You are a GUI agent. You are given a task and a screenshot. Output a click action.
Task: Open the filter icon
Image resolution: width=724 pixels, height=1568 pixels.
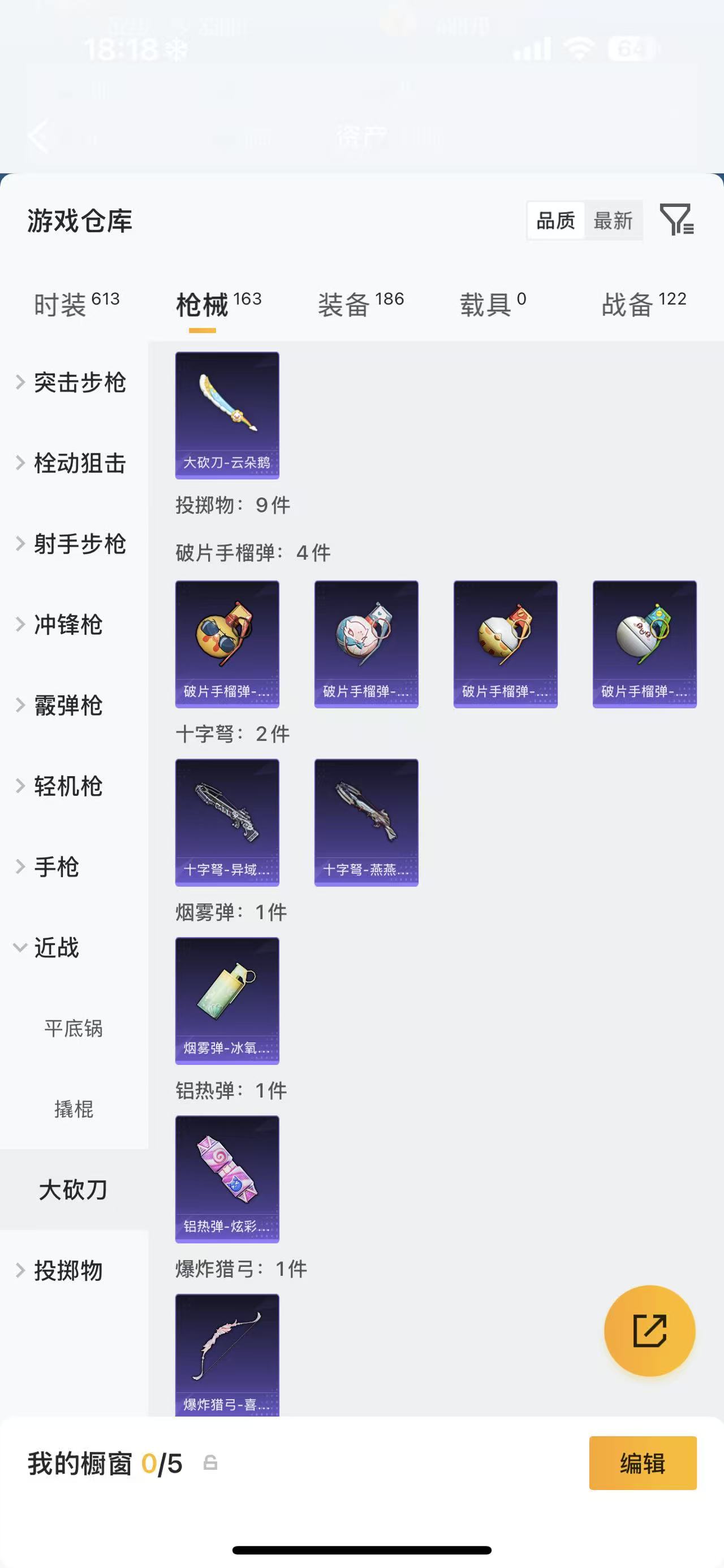676,220
